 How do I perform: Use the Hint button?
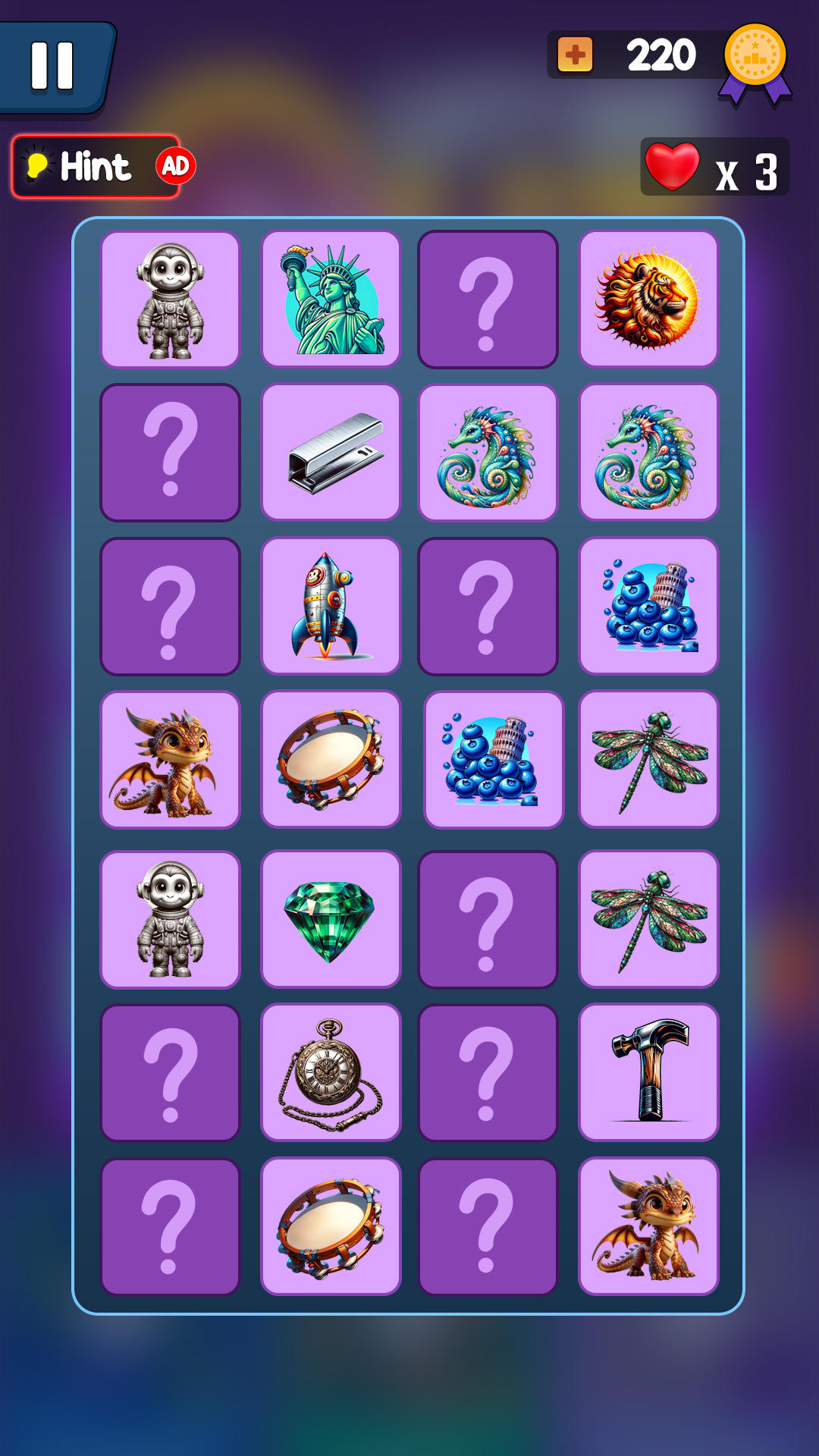pos(96,167)
